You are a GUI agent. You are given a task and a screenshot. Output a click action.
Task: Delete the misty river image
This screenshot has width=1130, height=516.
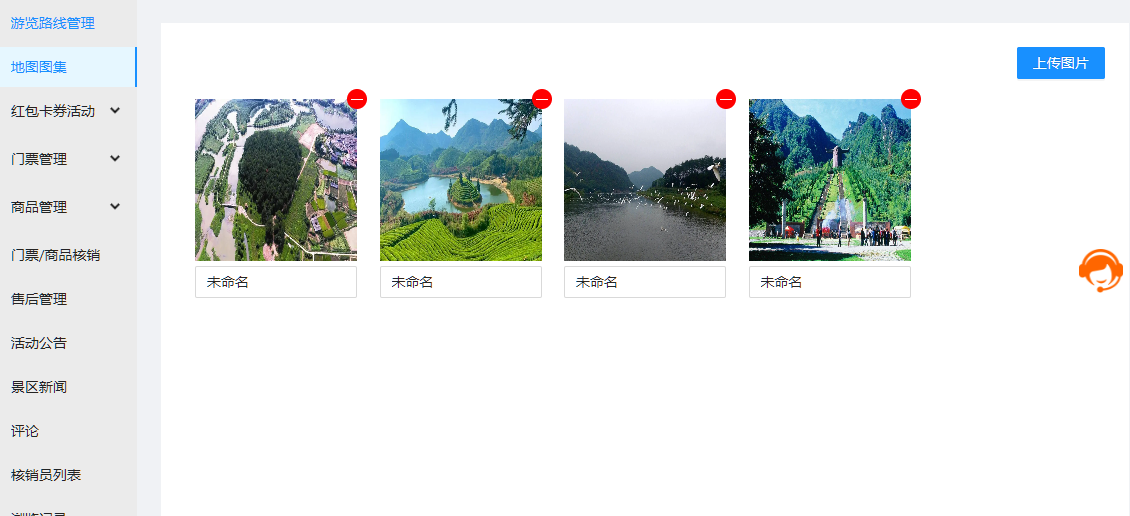(x=726, y=99)
